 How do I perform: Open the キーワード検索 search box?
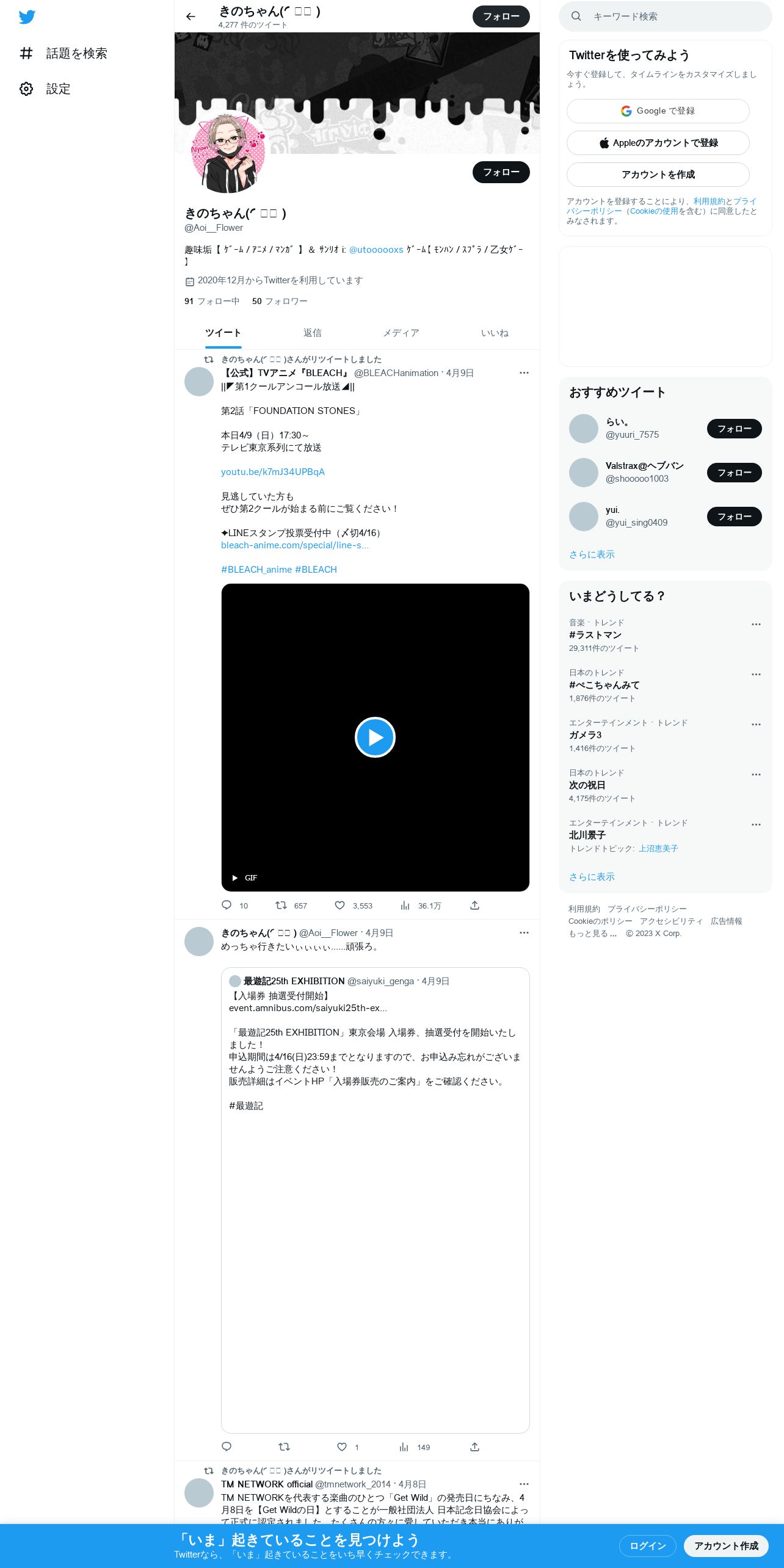(665, 16)
